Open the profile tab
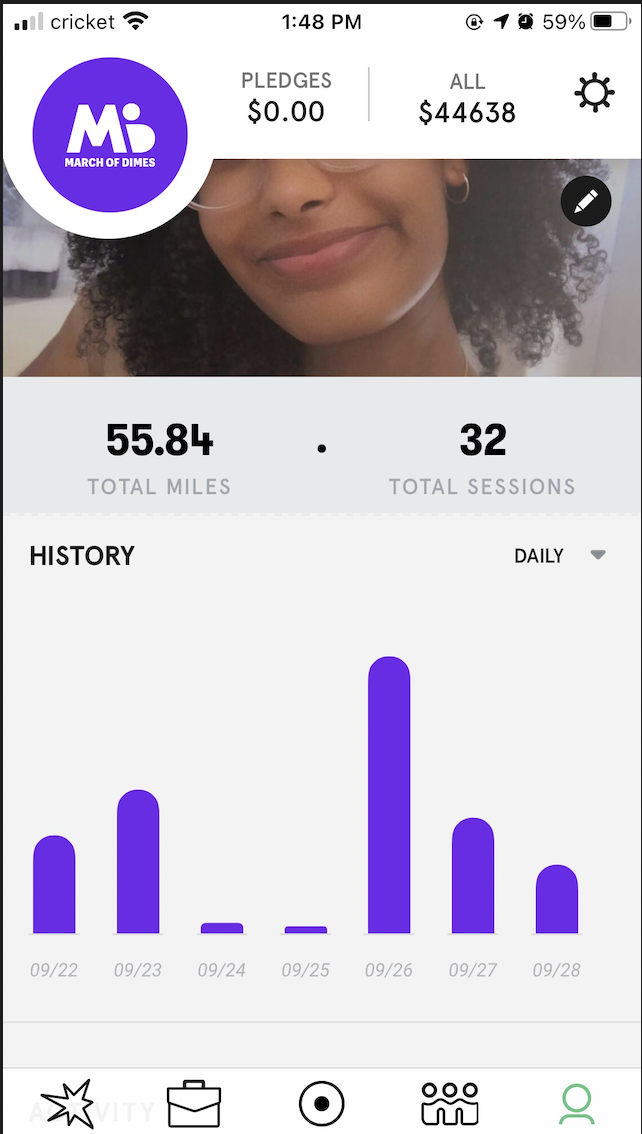The height and width of the screenshot is (1134, 642). pos(576,1104)
